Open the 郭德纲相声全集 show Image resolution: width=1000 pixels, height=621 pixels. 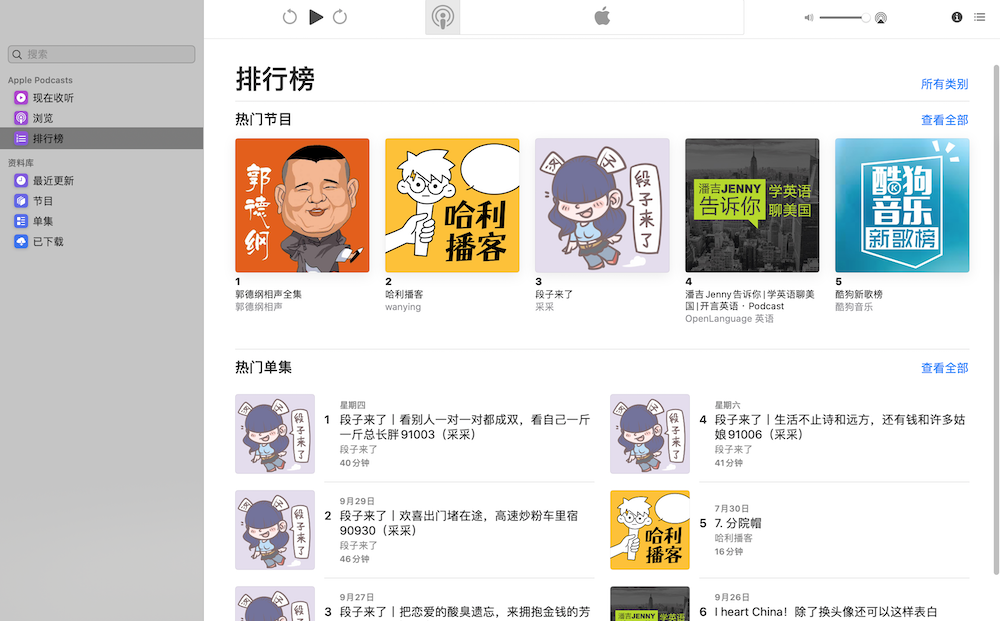coord(302,205)
